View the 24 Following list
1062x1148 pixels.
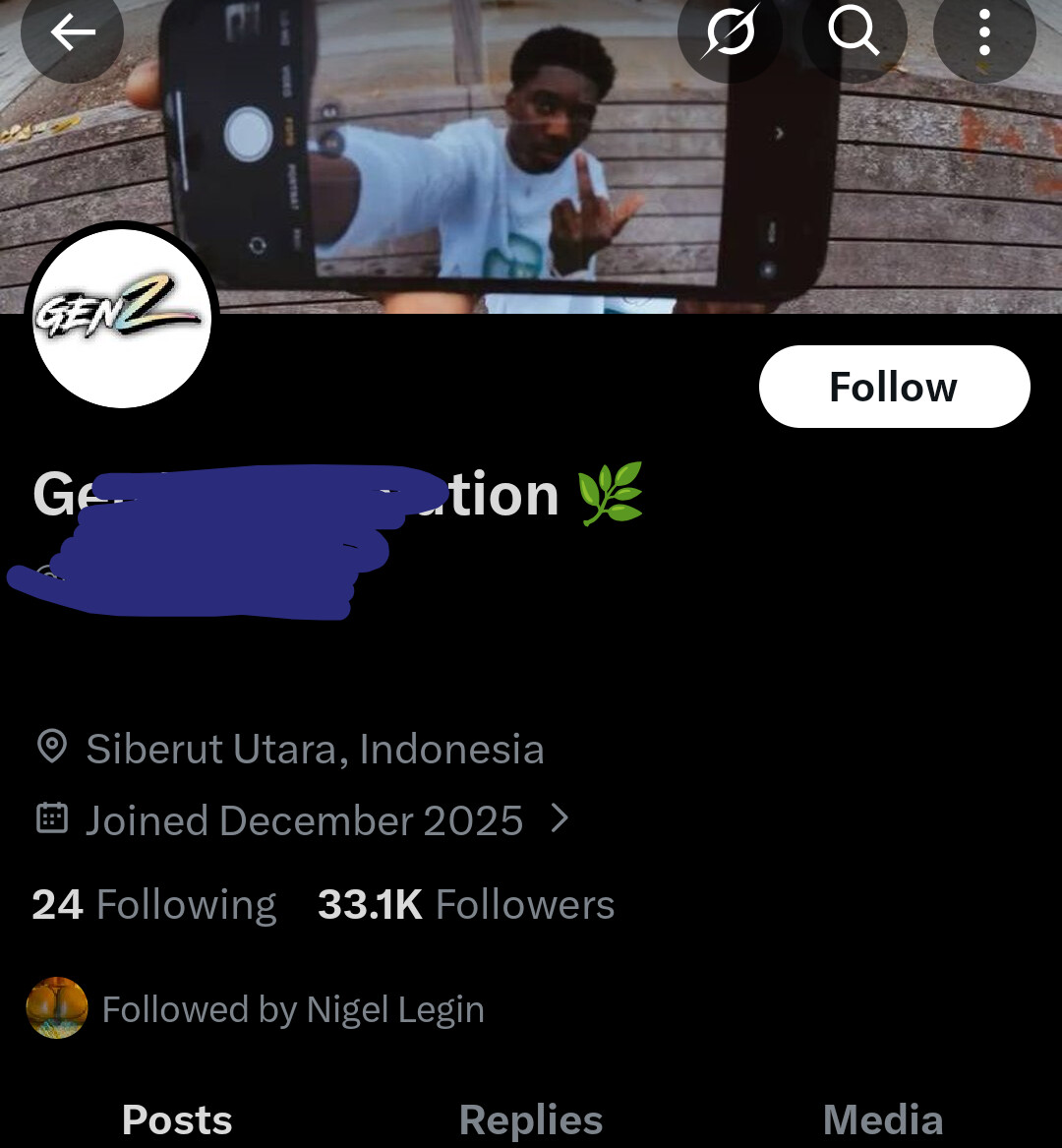point(154,905)
